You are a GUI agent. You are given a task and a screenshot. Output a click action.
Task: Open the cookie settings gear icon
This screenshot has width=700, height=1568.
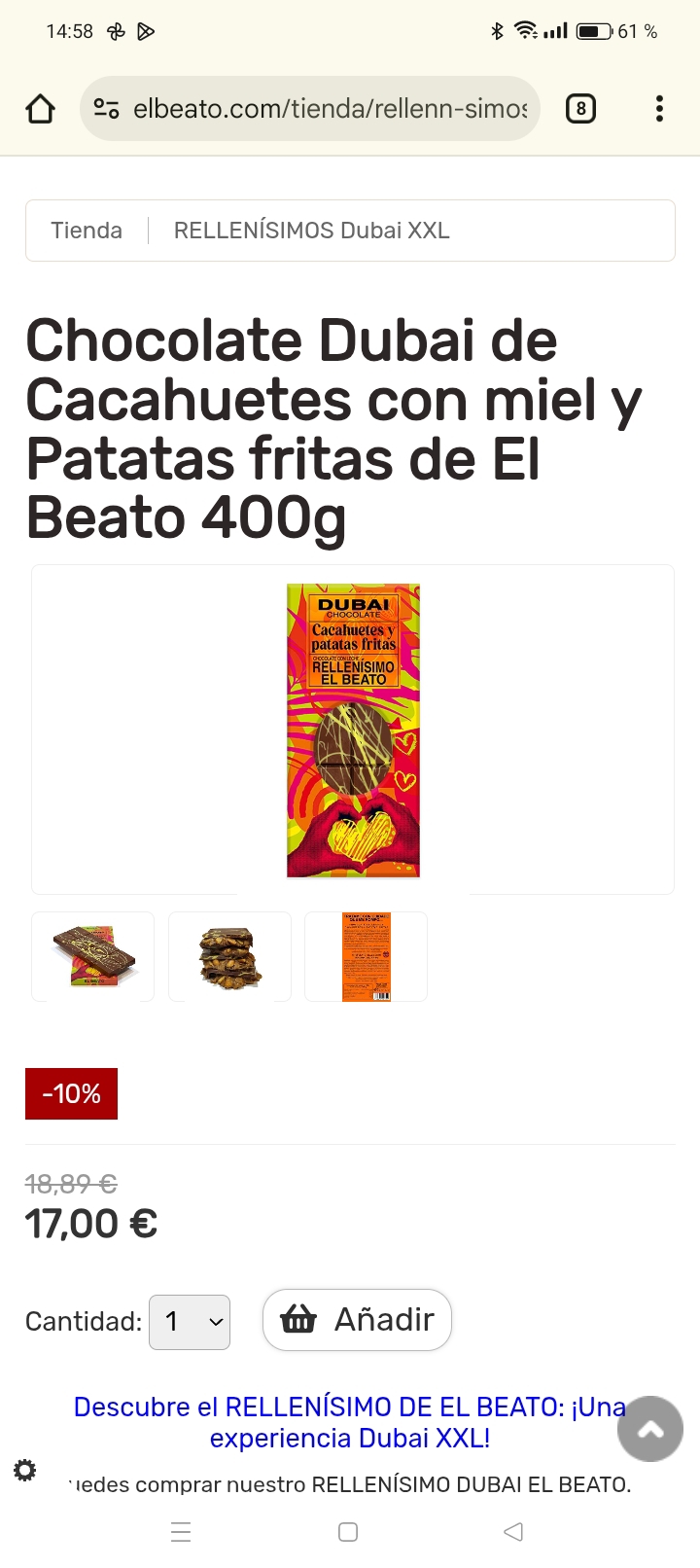(25, 1470)
